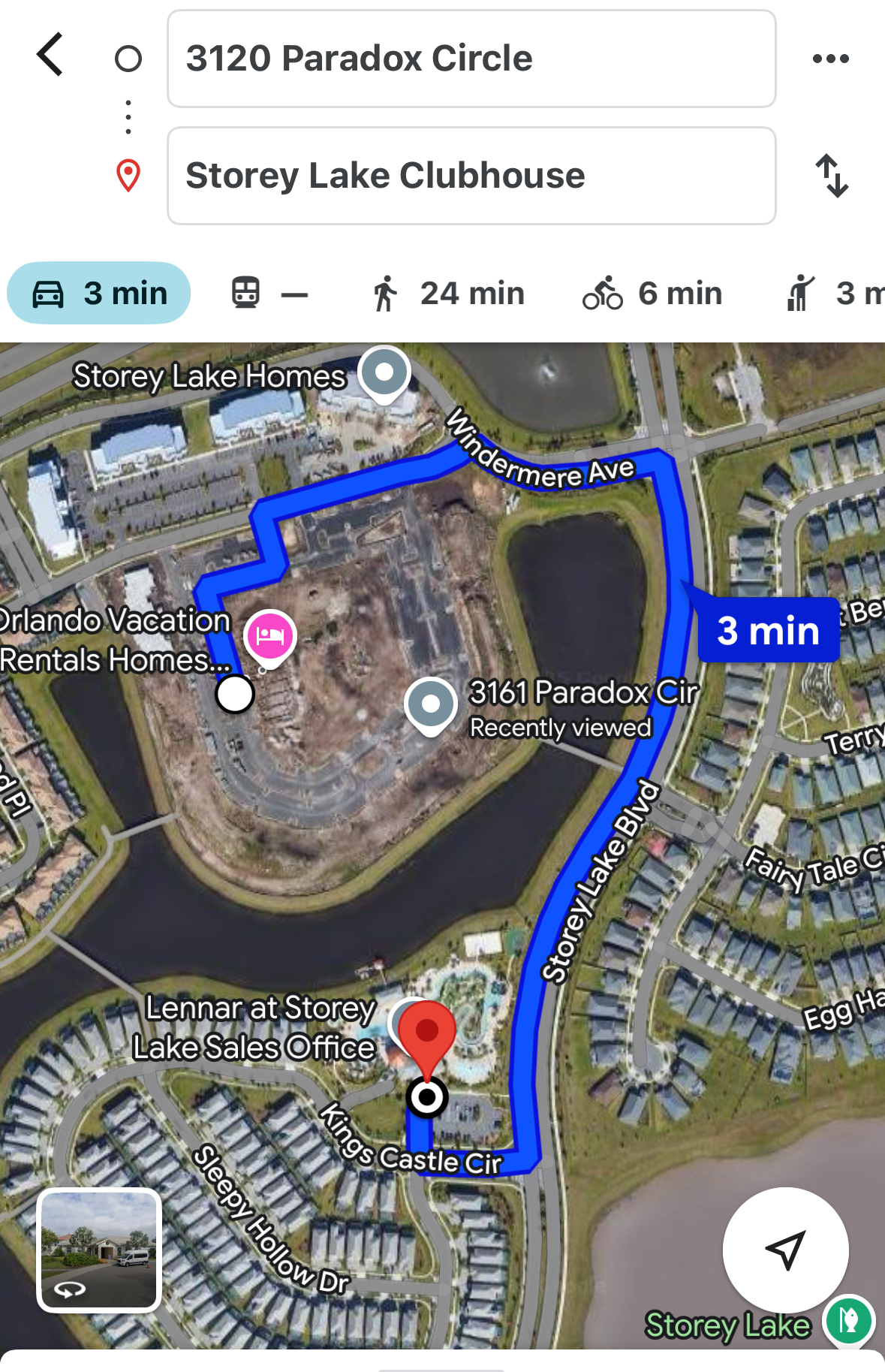
Task: Swap start and destination locations
Action: click(x=832, y=176)
